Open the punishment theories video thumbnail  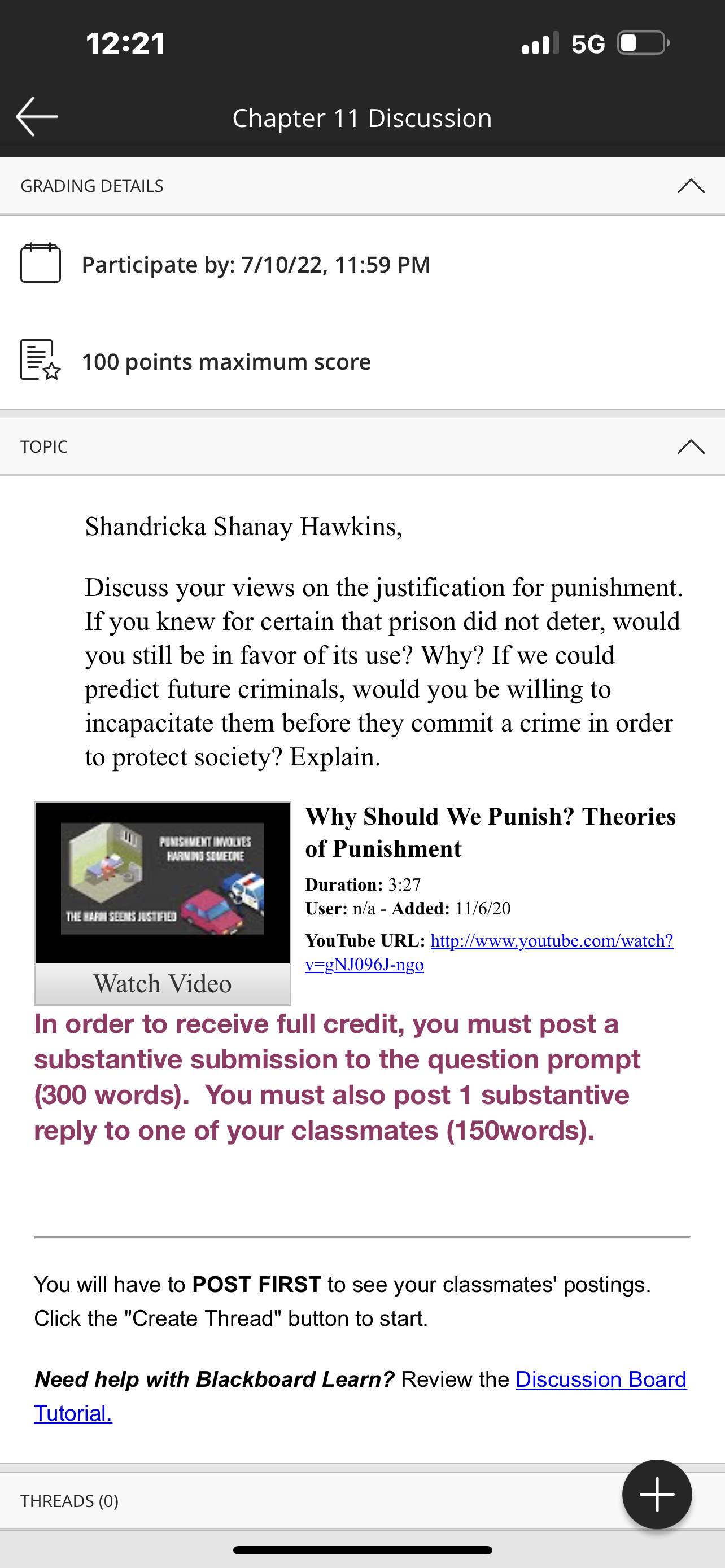[x=163, y=883]
